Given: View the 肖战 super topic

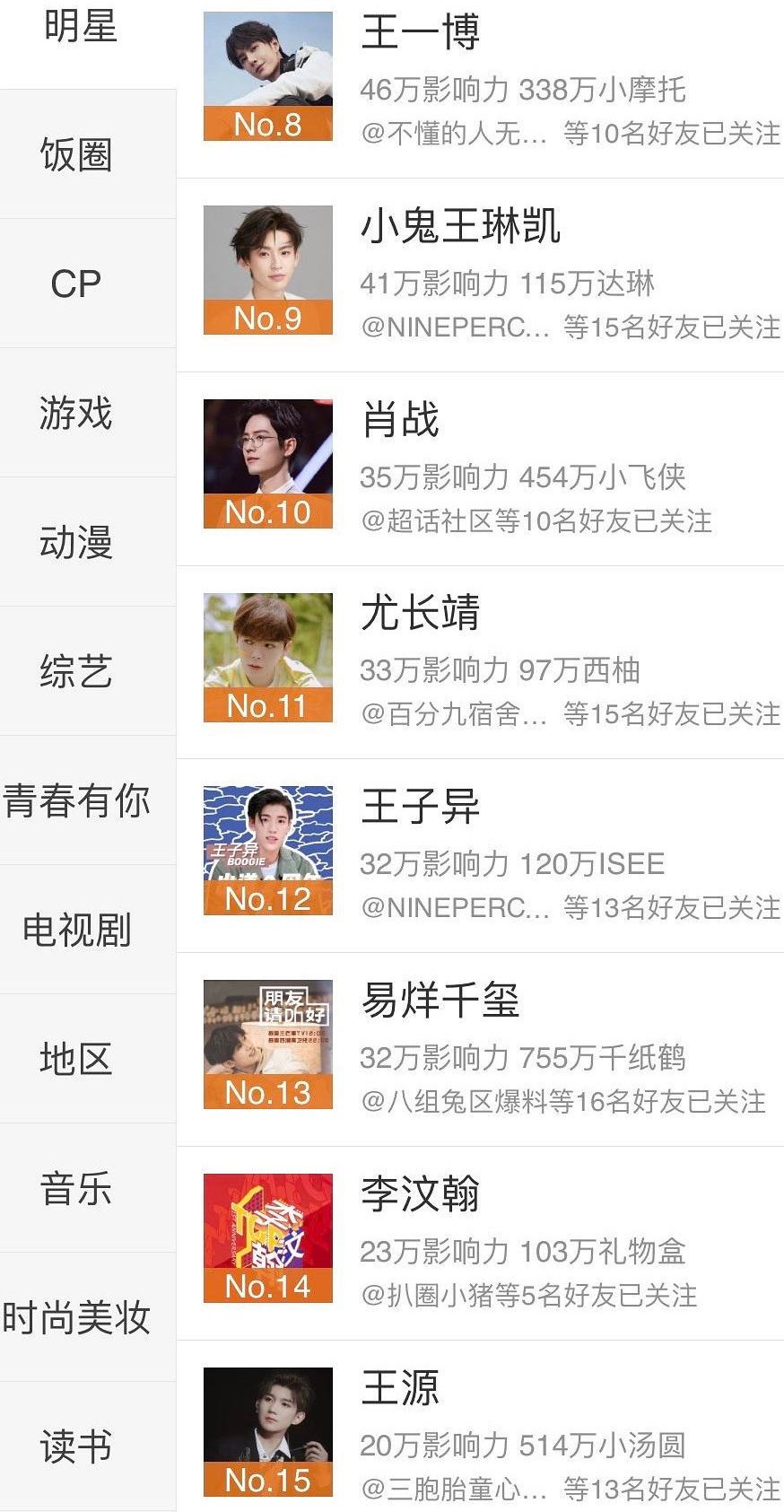Looking at the screenshot, I should pos(480,467).
